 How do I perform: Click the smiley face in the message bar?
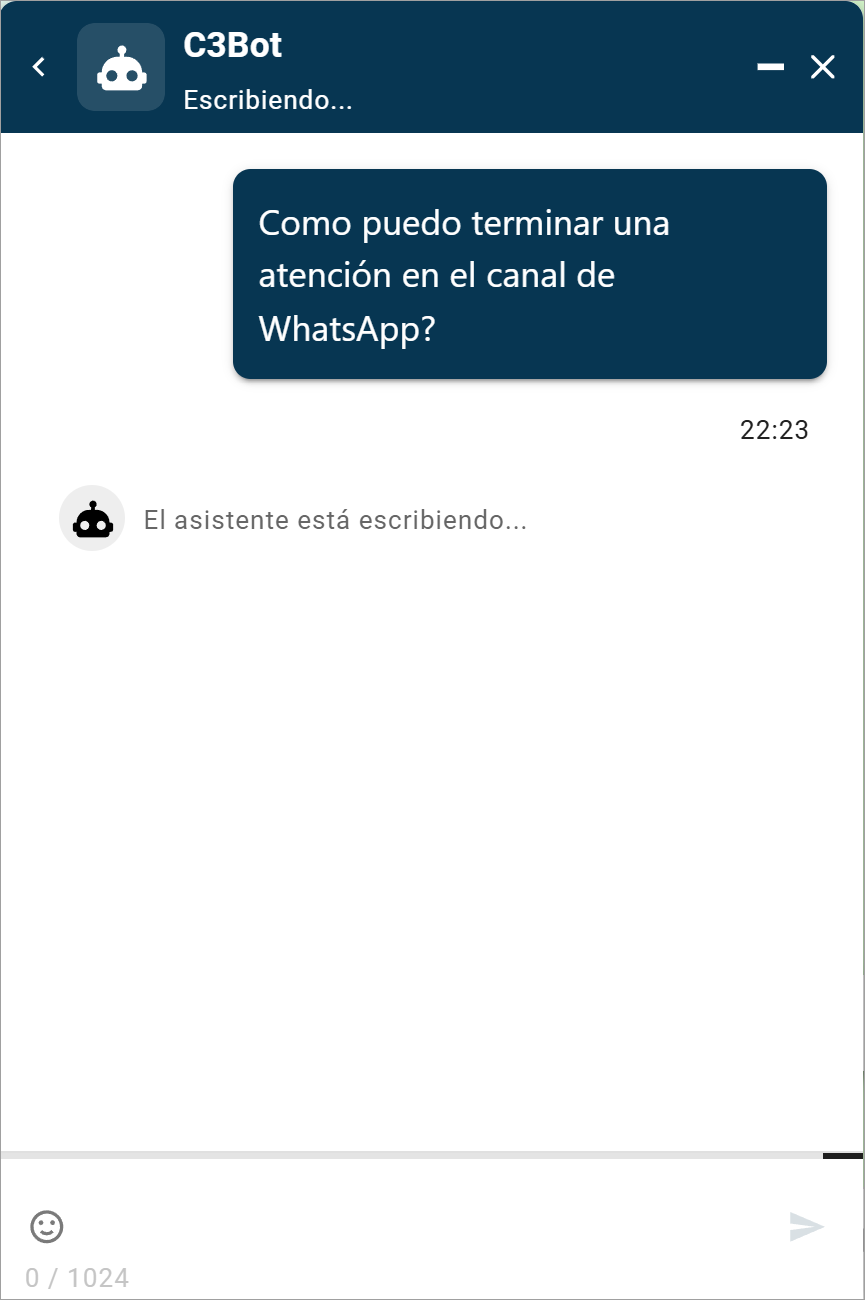47,1225
